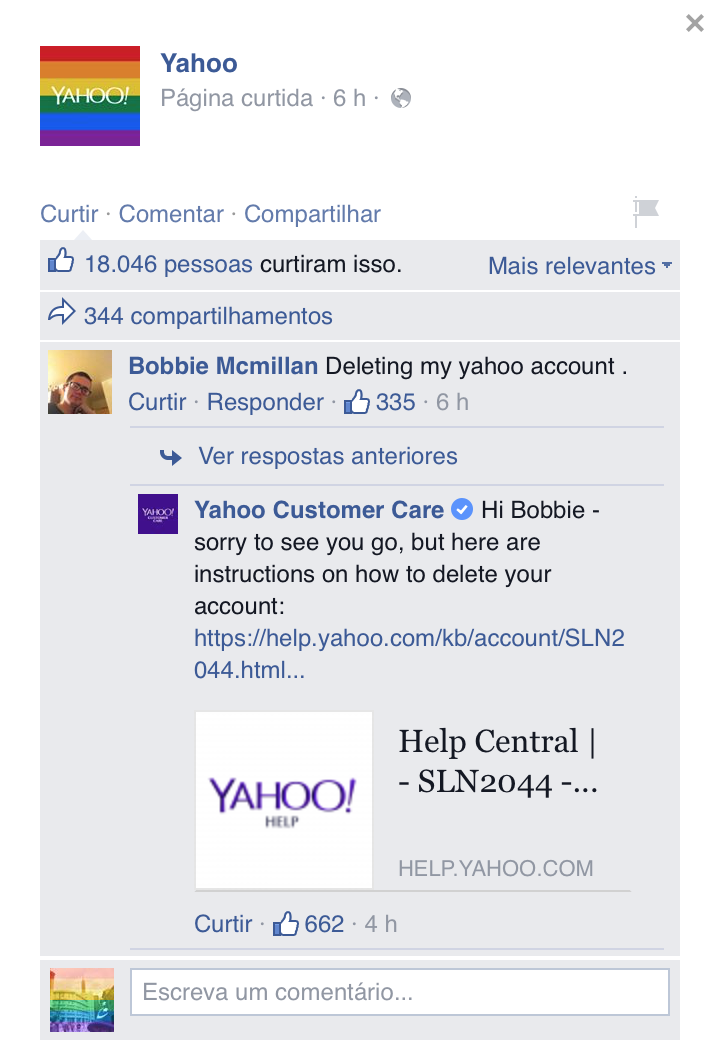Open the Yahoo Customer Care profile
720x1040 pixels.
[319, 510]
